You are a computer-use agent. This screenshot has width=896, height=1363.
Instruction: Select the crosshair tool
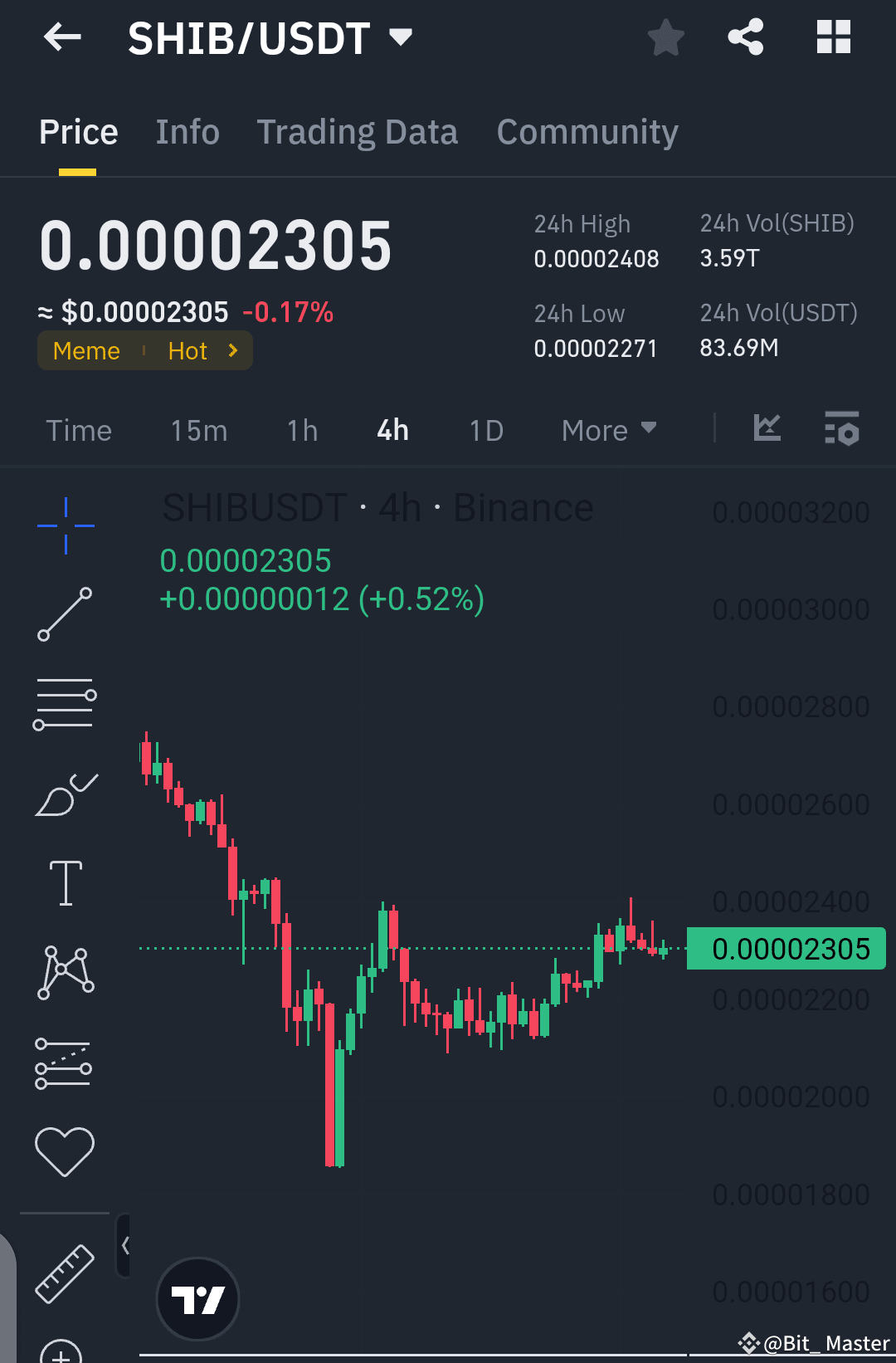[x=65, y=523]
